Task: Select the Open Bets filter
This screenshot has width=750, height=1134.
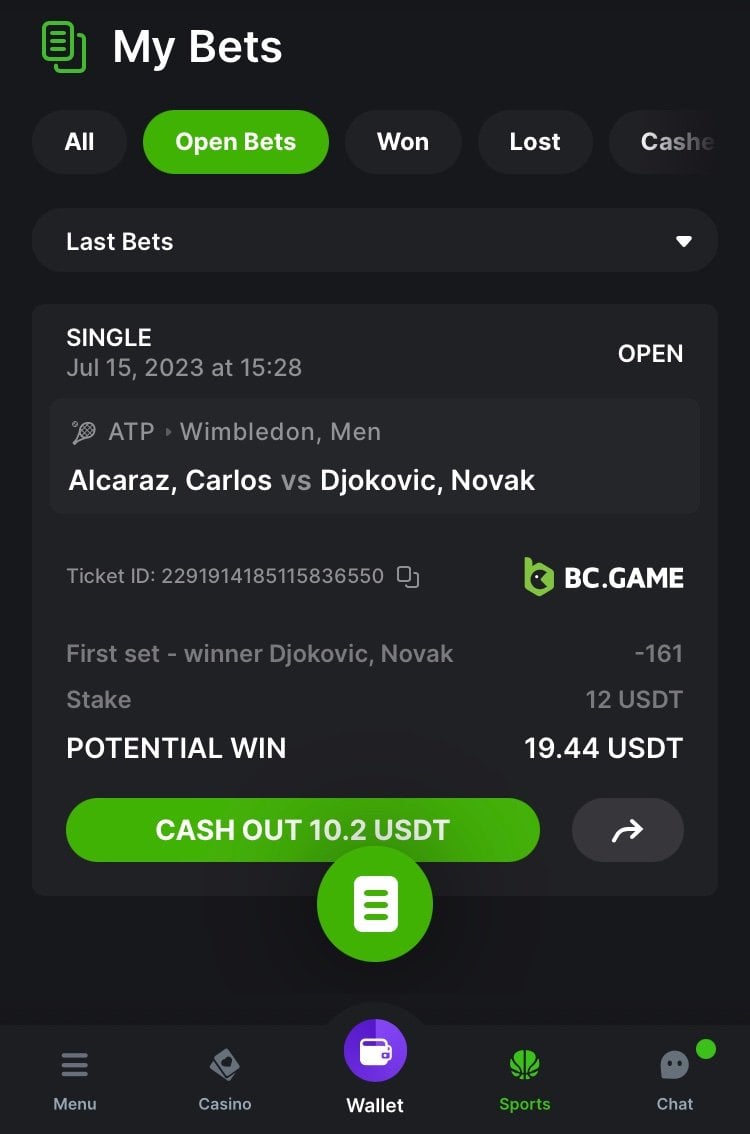Action: coord(235,142)
